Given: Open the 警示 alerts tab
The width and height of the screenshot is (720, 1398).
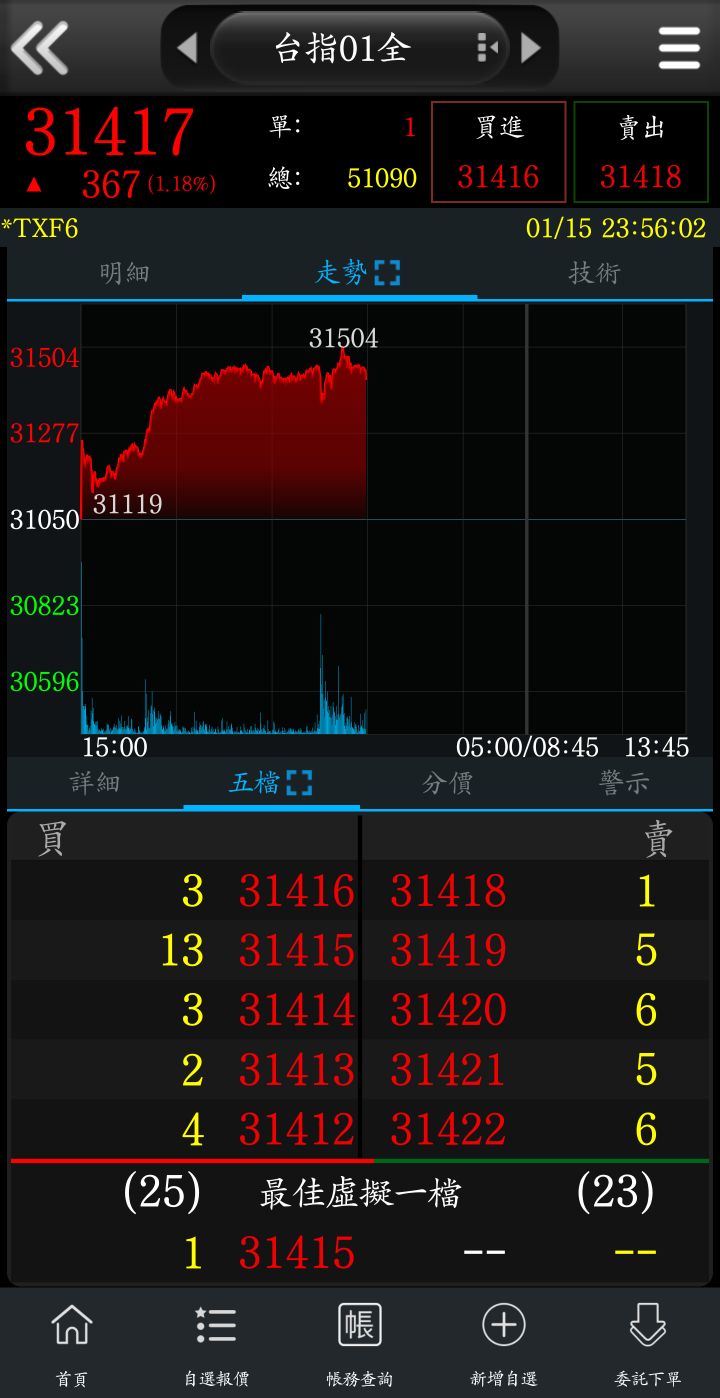Looking at the screenshot, I should tap(624, 783).
